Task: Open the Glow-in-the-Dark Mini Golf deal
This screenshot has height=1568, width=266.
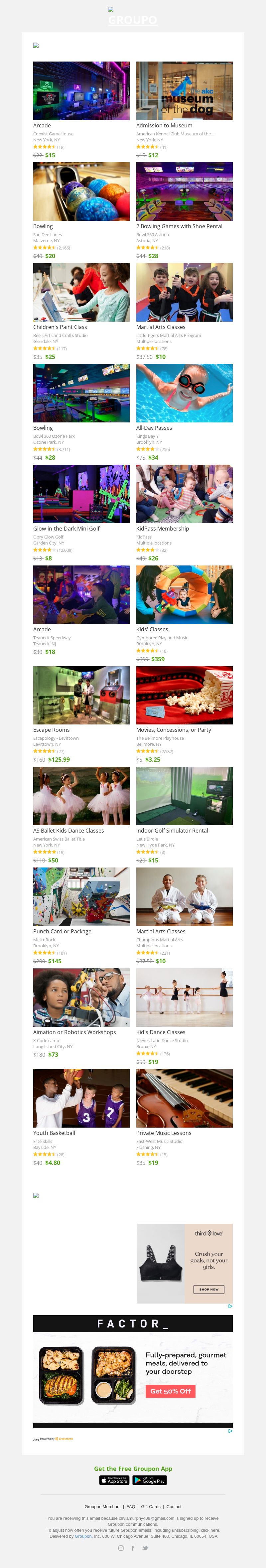Action: (x=81, y=494)
